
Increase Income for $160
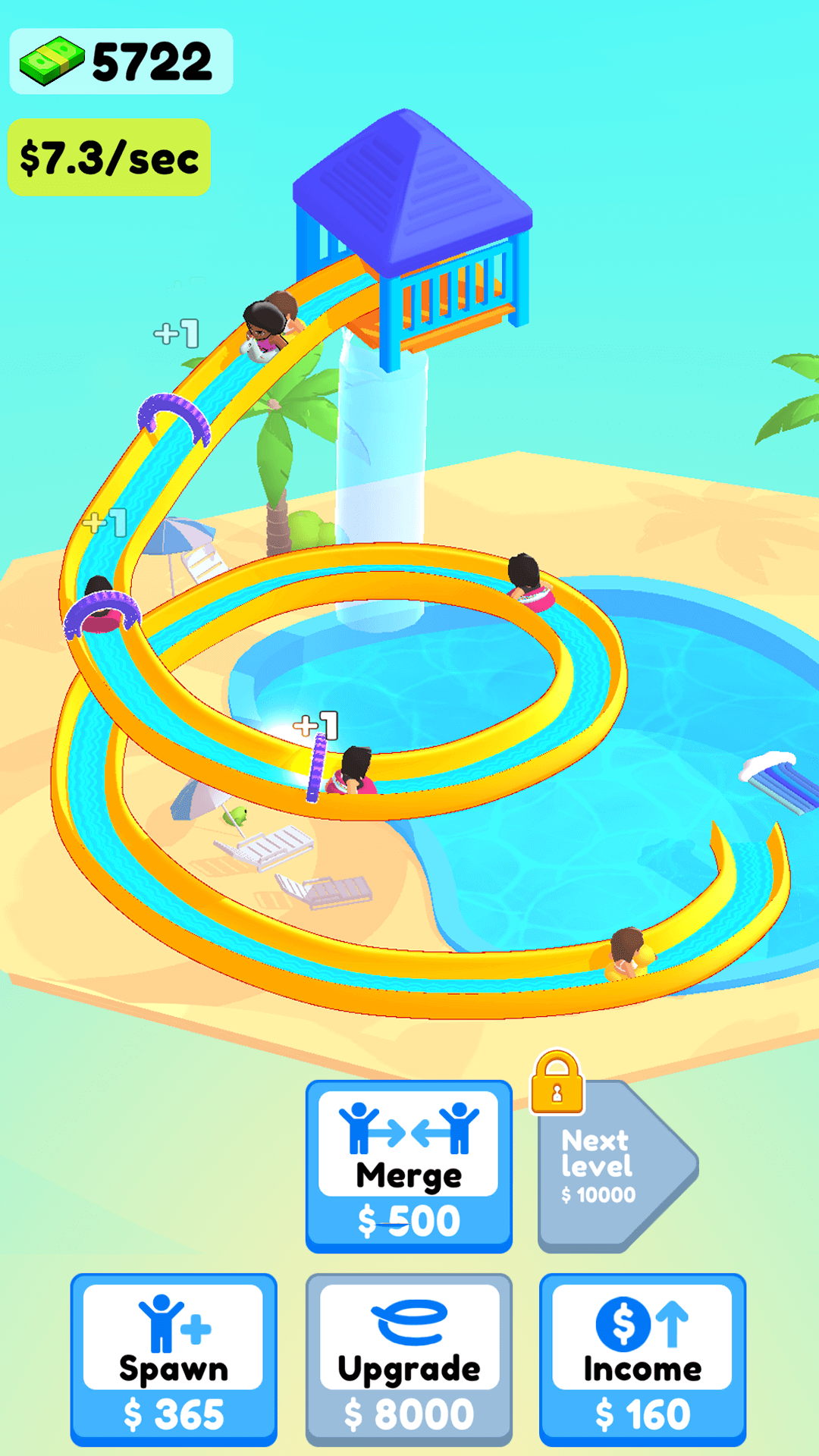[642, 1359]
